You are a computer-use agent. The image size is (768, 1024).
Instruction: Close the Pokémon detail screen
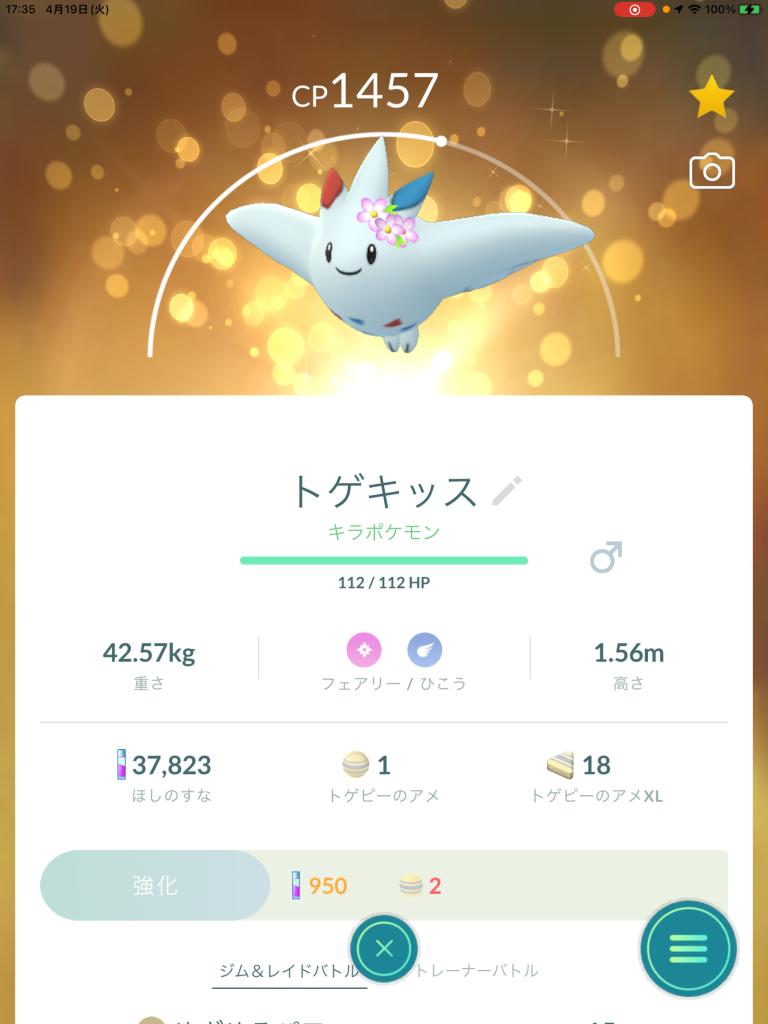tap(385, 948)
